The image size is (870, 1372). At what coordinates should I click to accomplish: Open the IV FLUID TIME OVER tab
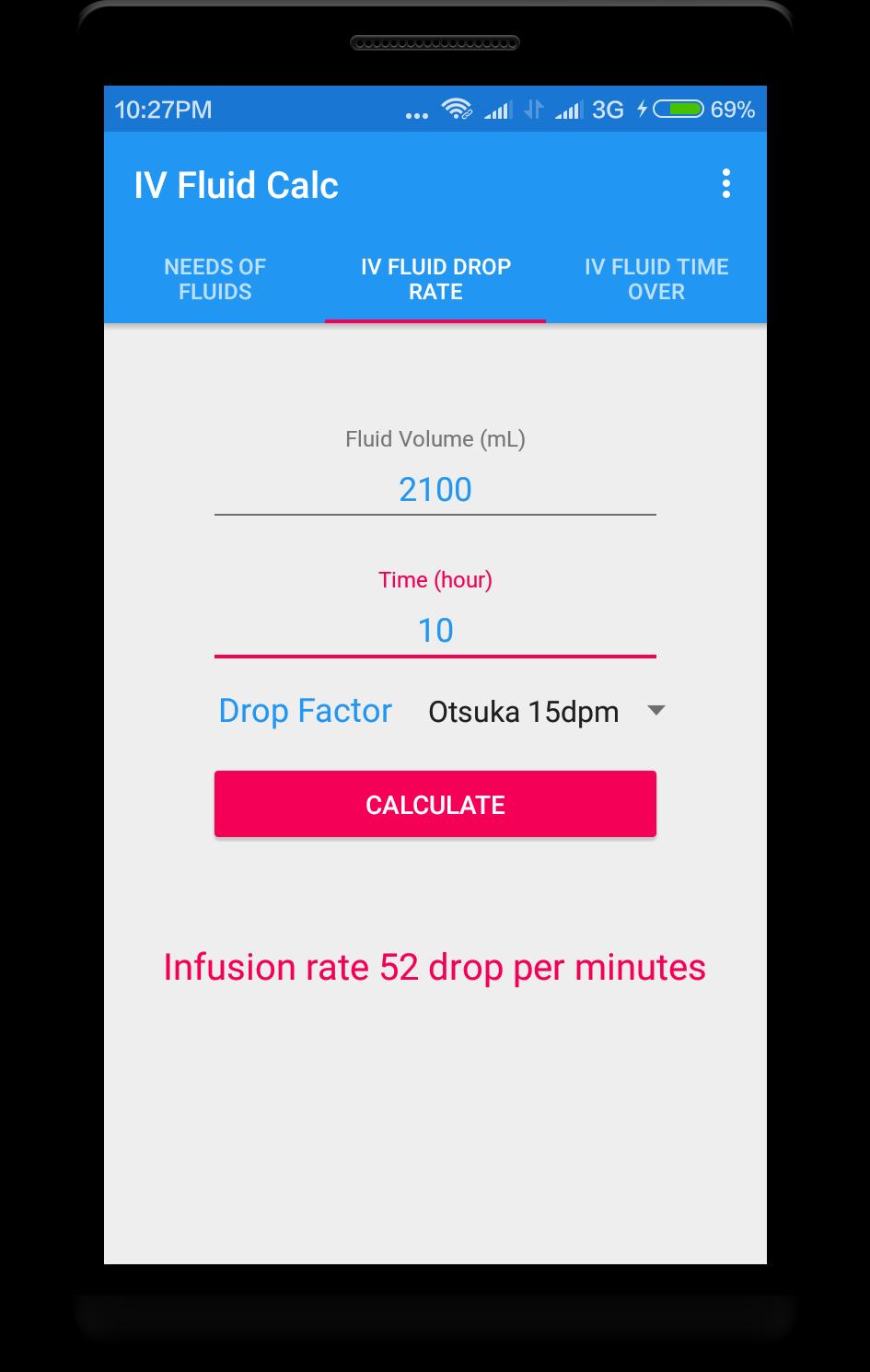coord(655,279)
